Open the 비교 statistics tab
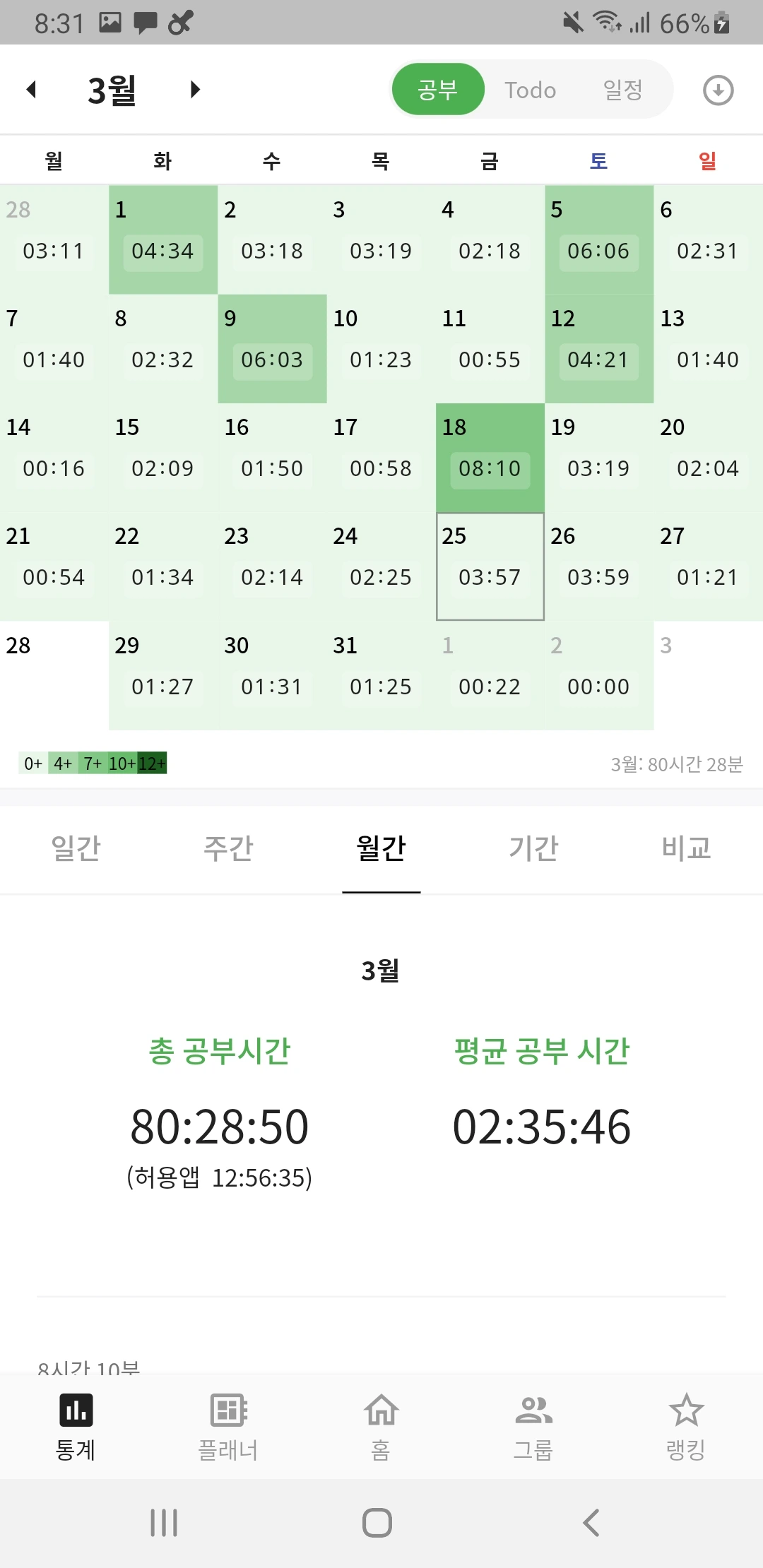The width and height of the screenshot is (763, 1568). tap(687, 848)
